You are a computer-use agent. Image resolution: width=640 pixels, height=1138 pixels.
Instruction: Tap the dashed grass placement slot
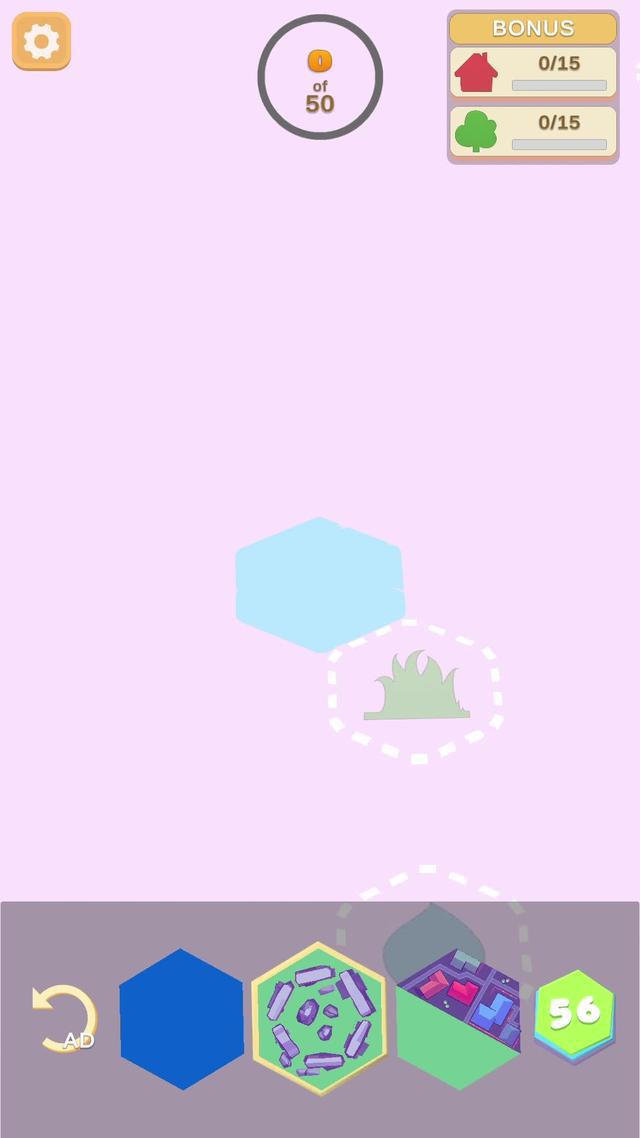point(415,691)
